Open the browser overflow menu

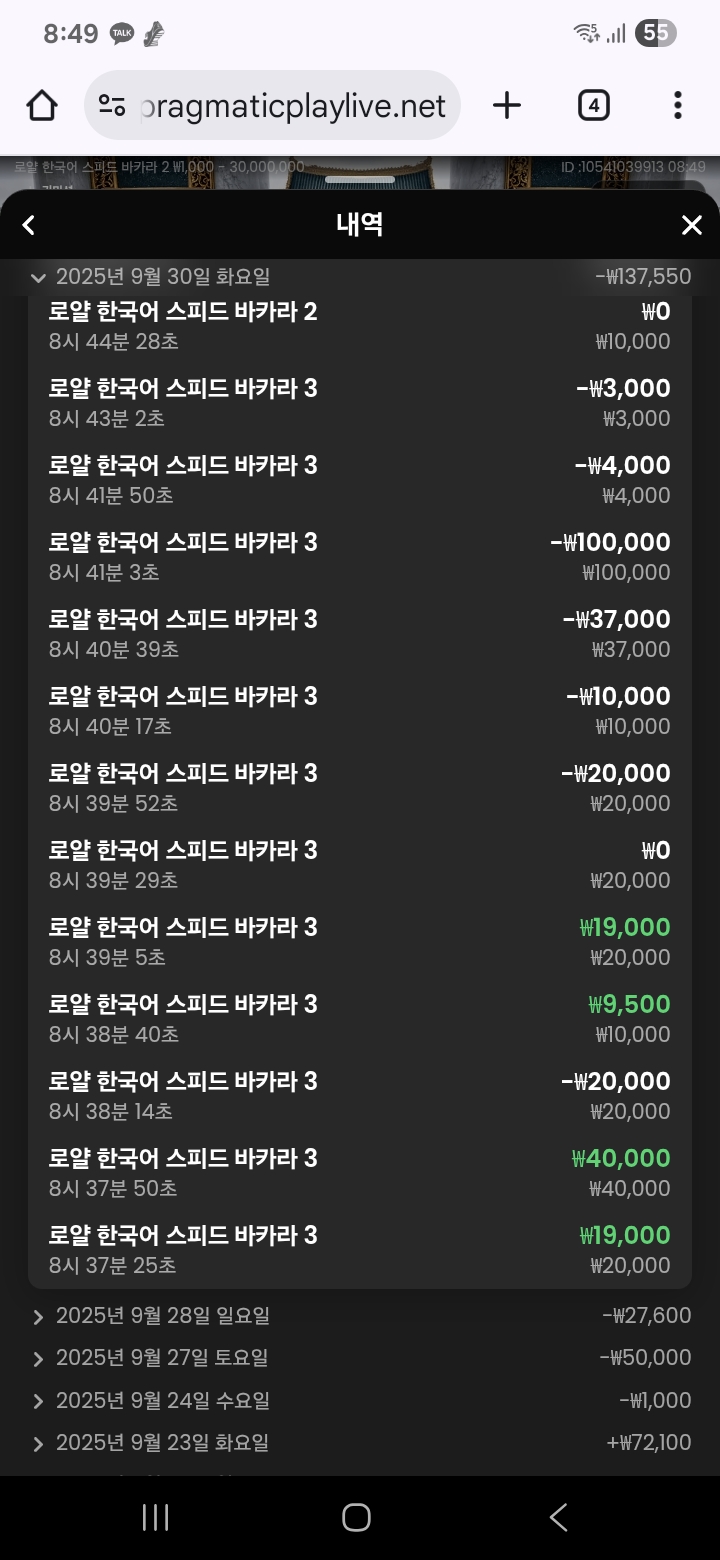(677, 105)
